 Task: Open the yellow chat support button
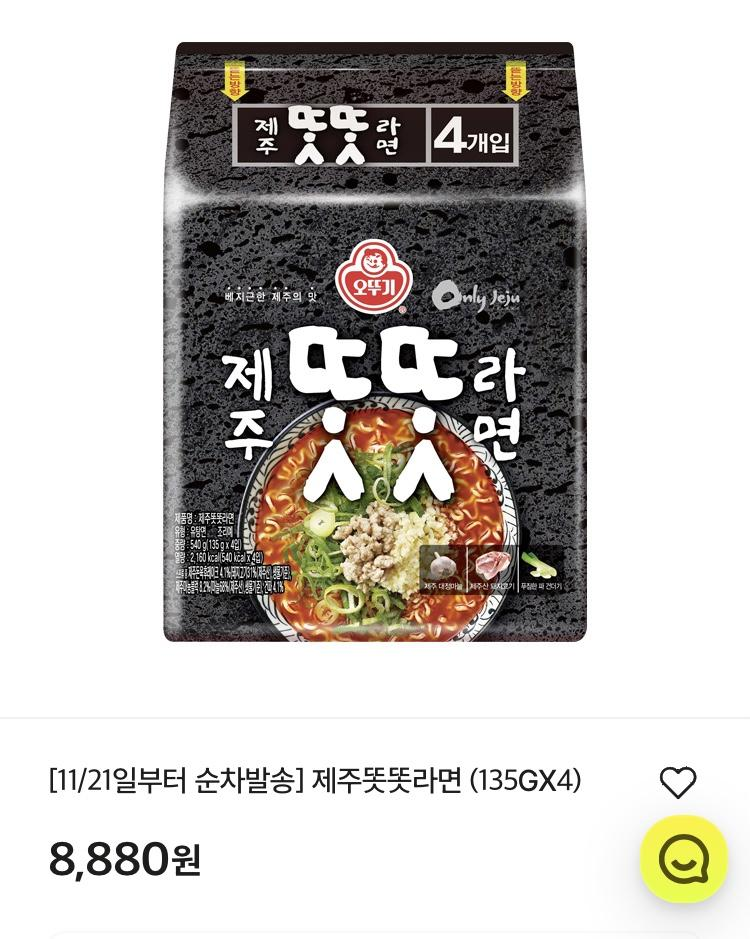click(684, 859)
